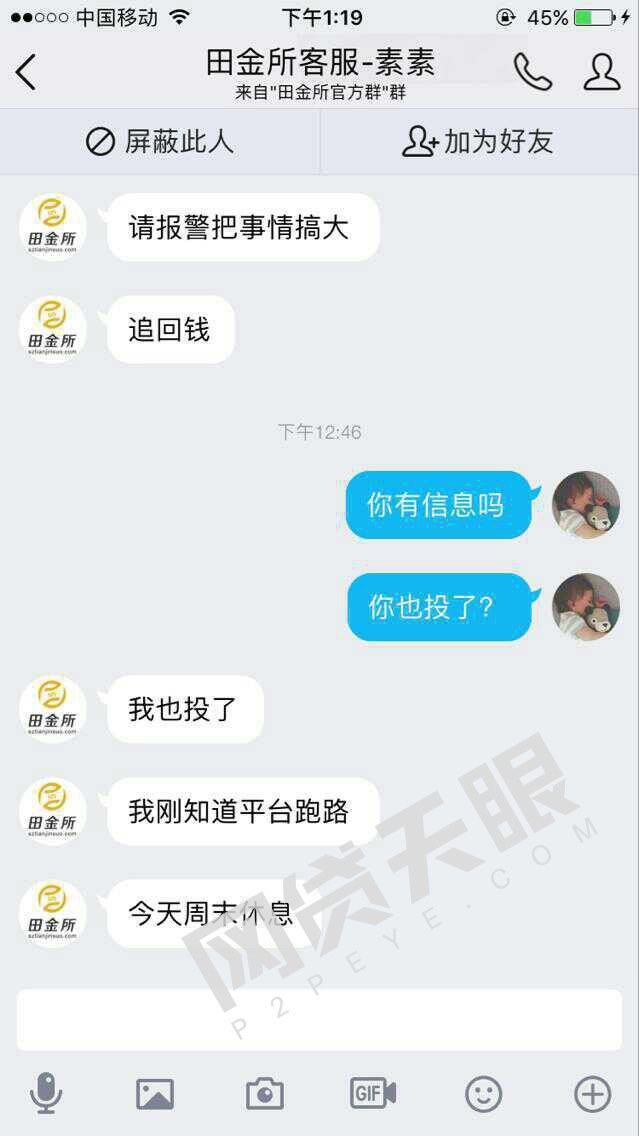Tap 屏蔽此人 to block this person
This screenshot has height=1136, width=639.
pos(160,142)
